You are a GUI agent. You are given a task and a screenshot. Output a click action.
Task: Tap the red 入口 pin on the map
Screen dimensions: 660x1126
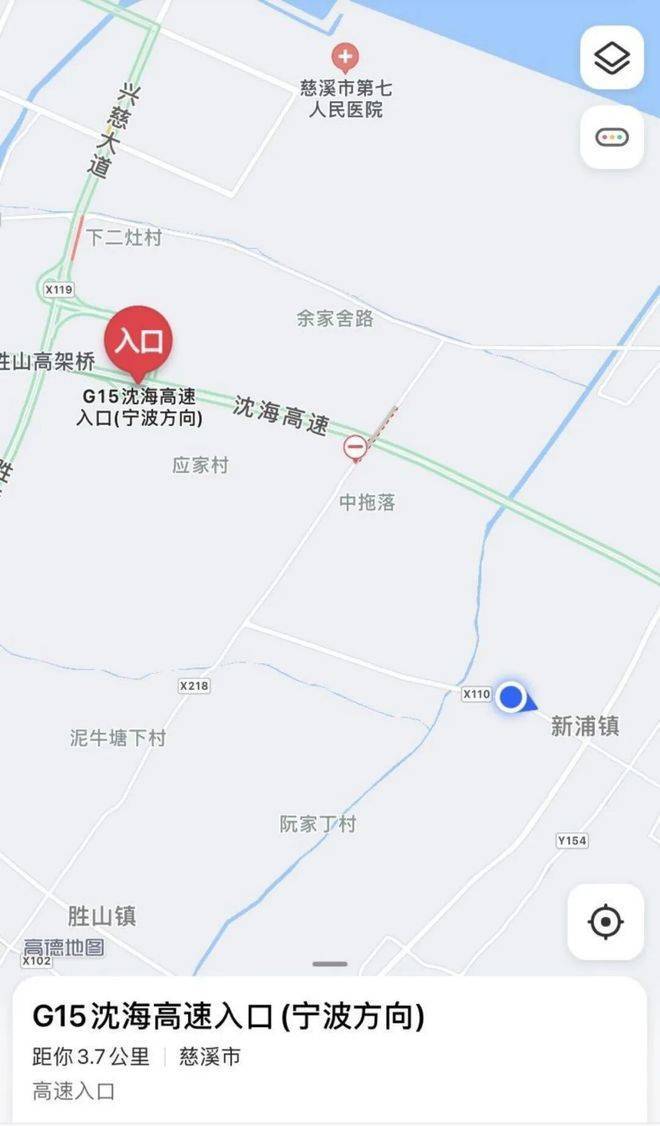click(139, 340)
